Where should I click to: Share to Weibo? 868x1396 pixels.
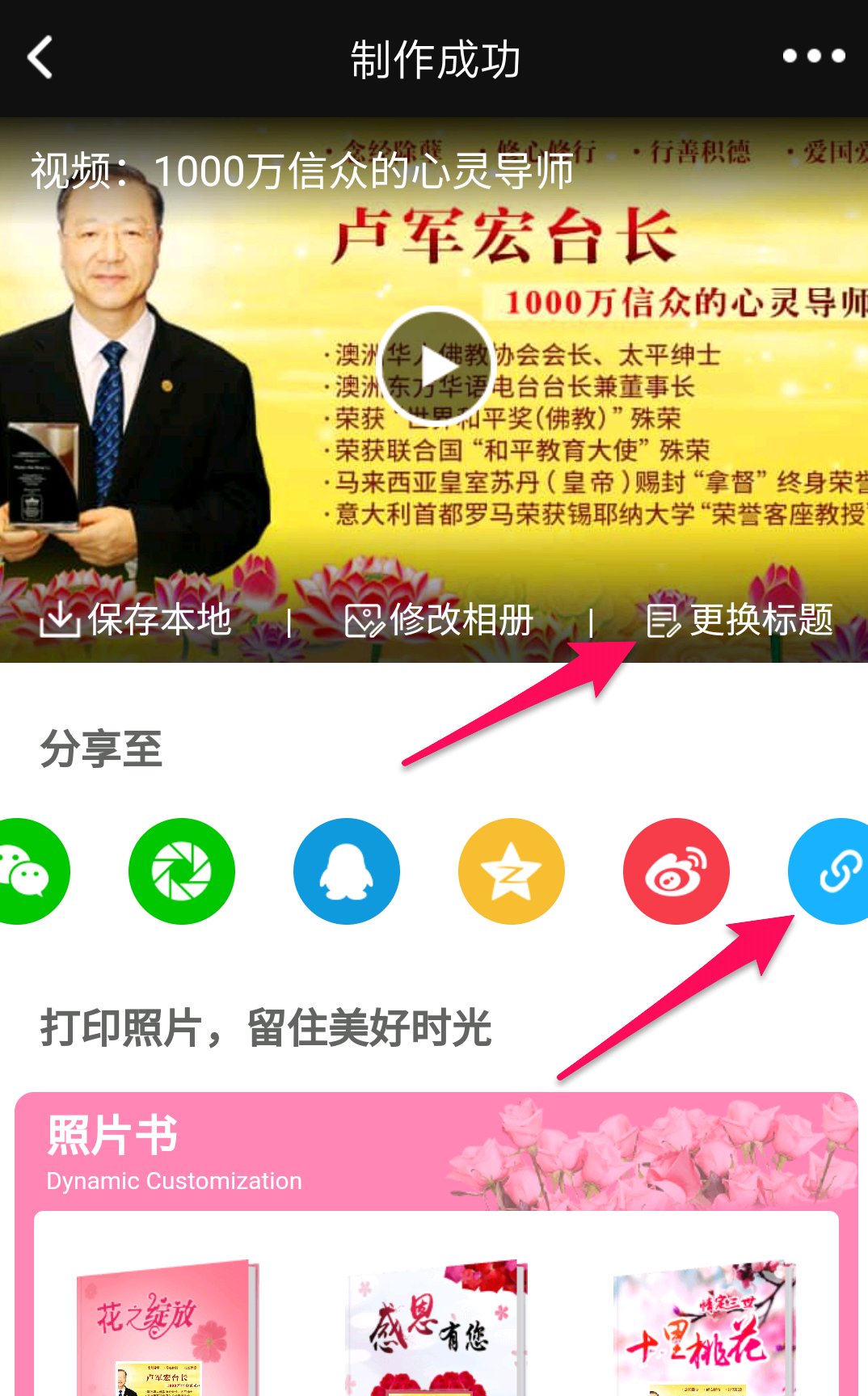tap(676, 871)
